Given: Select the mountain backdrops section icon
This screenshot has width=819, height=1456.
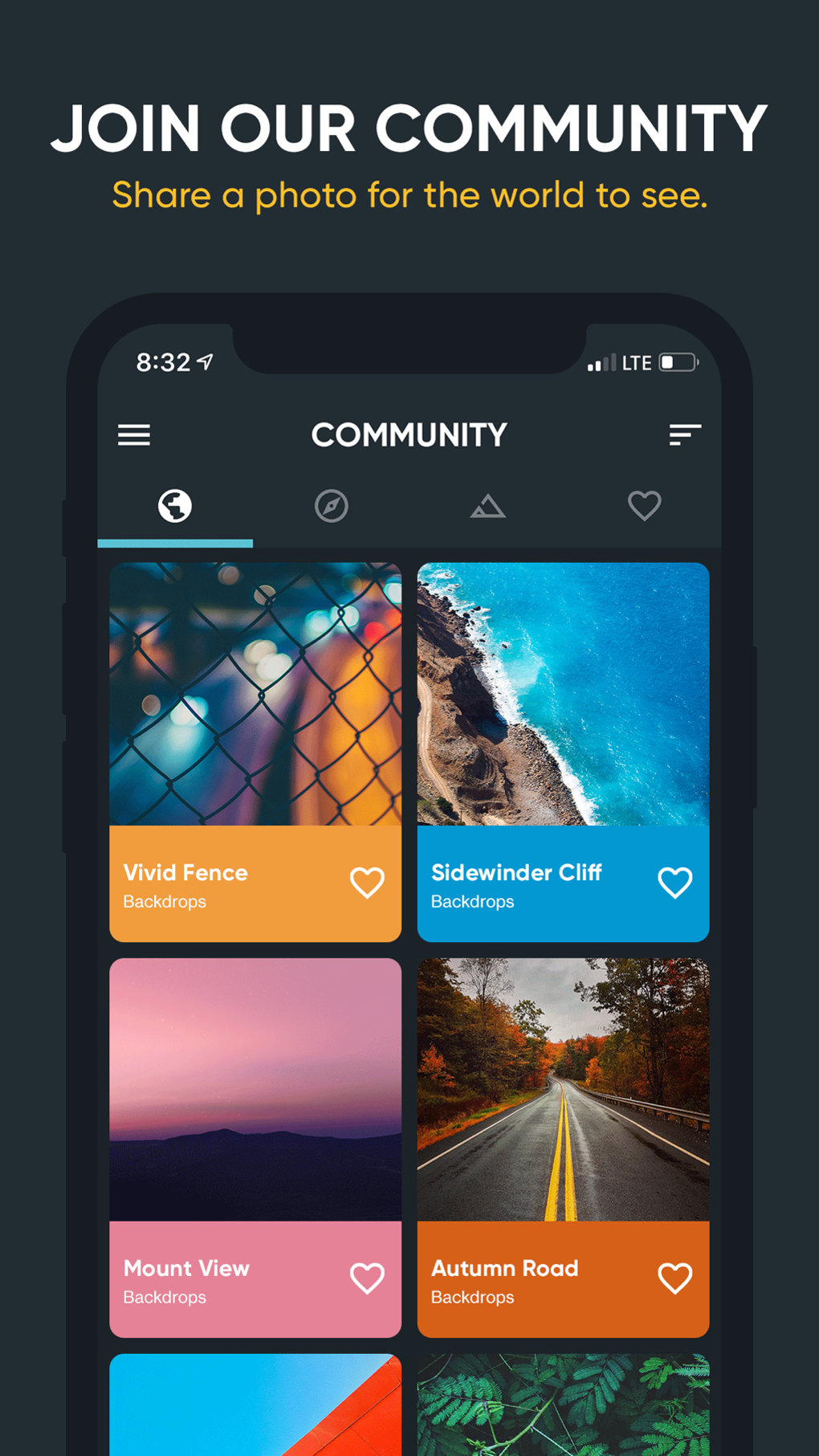Looking at the screenshot, I should pyautogui.click(x=487, y=506).
